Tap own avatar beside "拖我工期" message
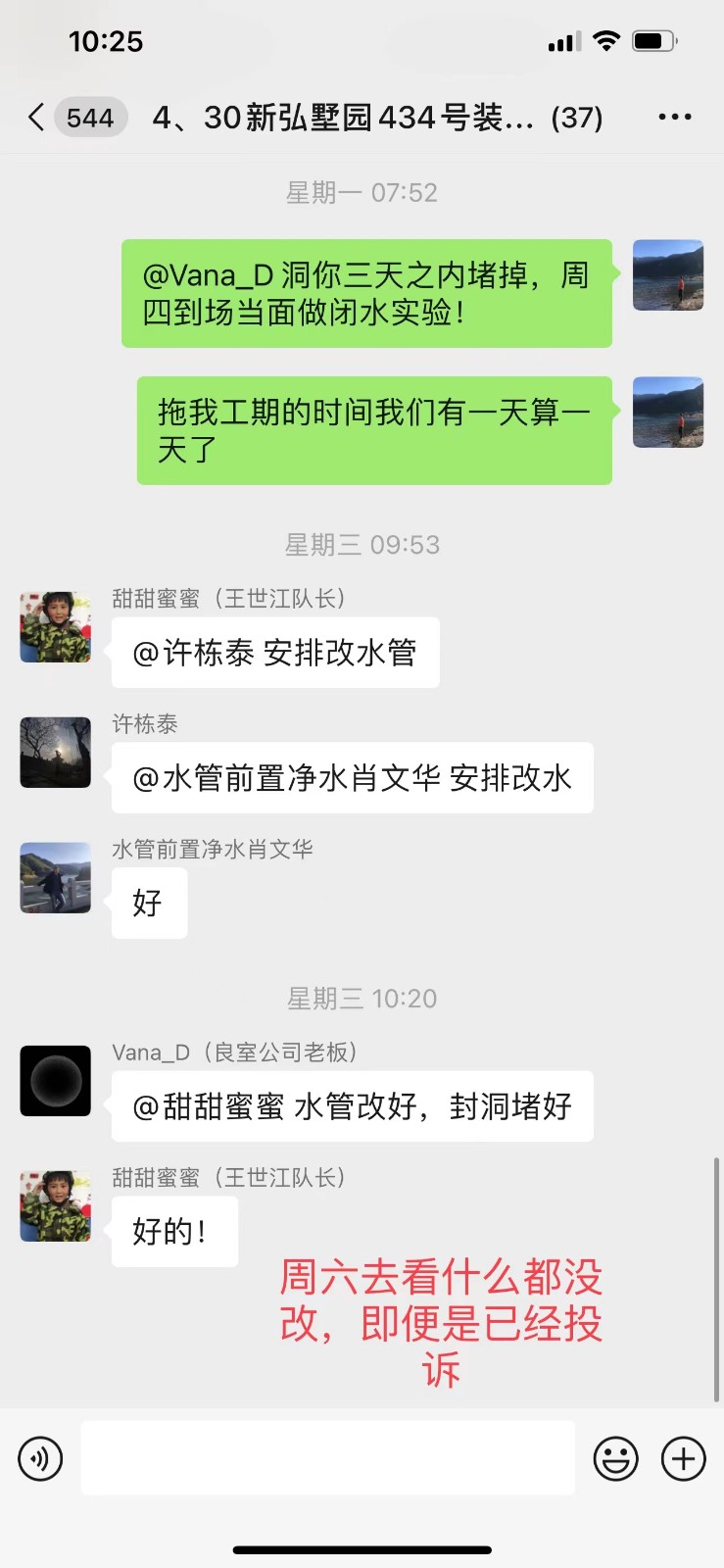Screen dimensions: 724x1568 click(668, 413)
